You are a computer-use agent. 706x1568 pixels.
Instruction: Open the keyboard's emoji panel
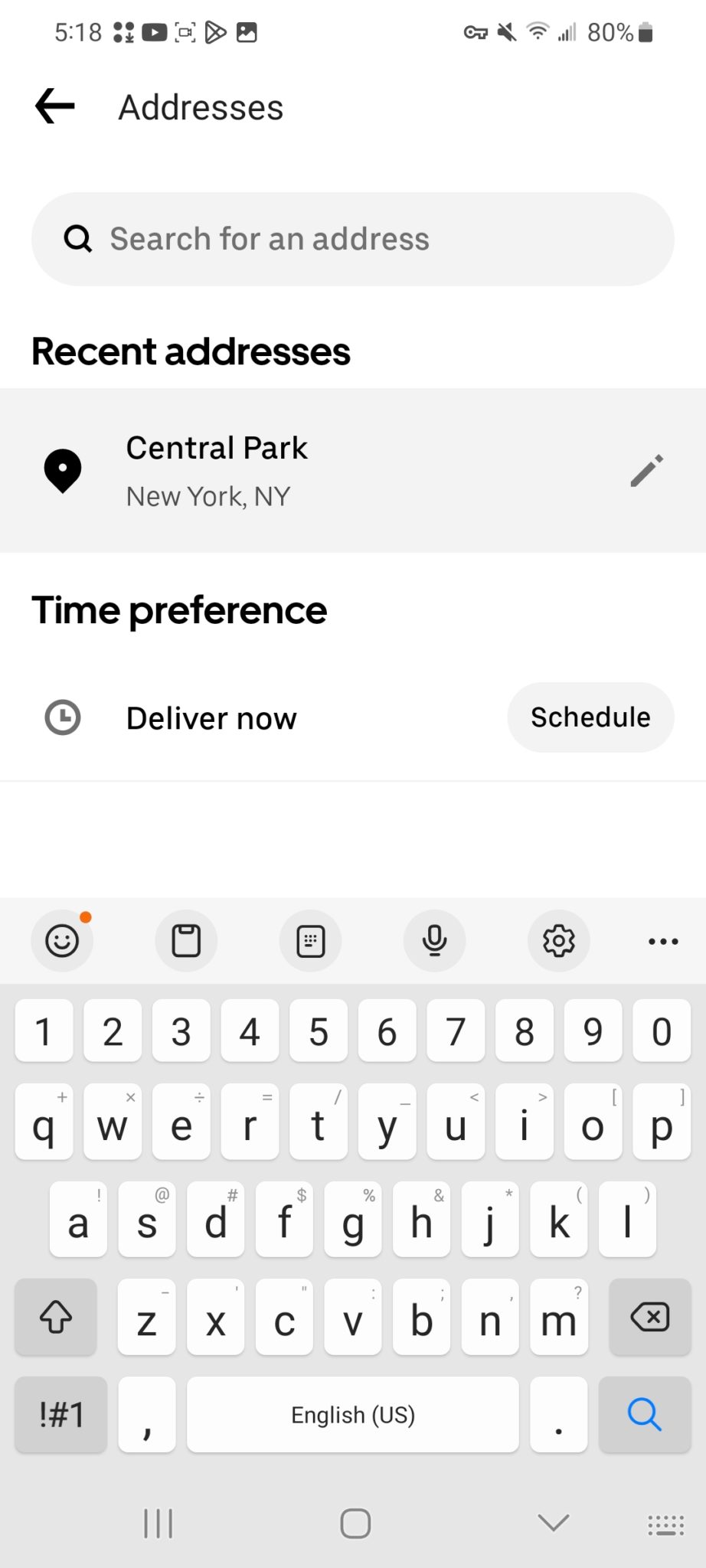tap(62, 940)
